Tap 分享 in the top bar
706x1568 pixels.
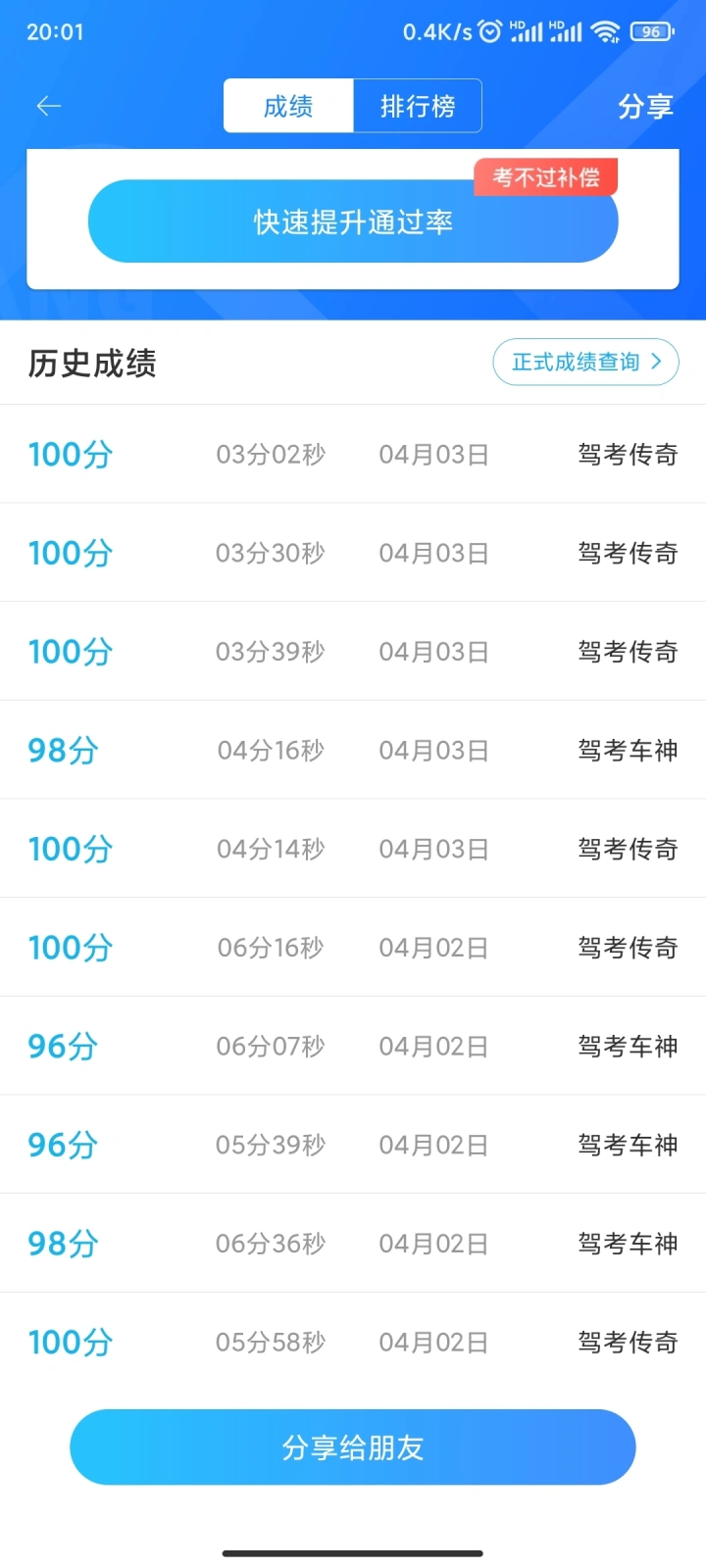(645, 106)
